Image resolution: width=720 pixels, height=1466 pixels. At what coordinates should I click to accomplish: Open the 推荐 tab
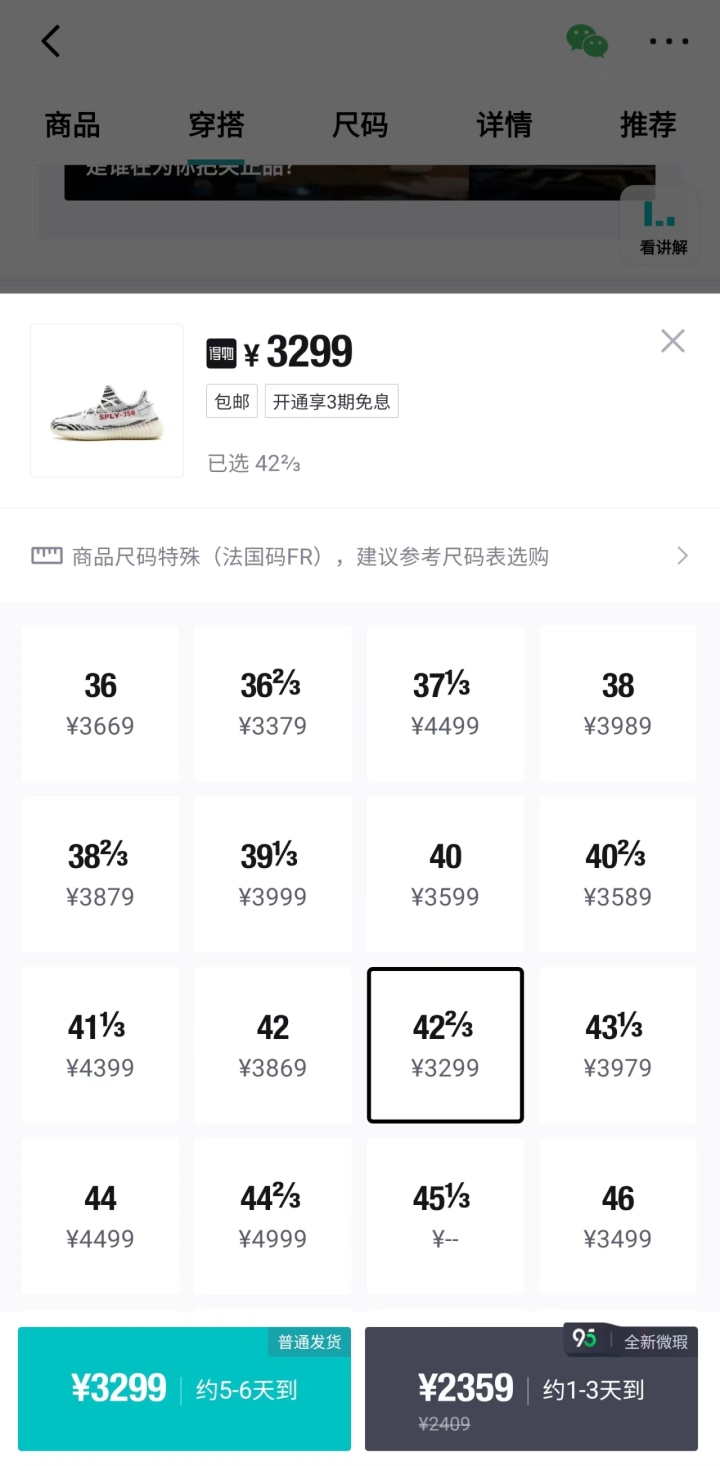click(648, 124)
